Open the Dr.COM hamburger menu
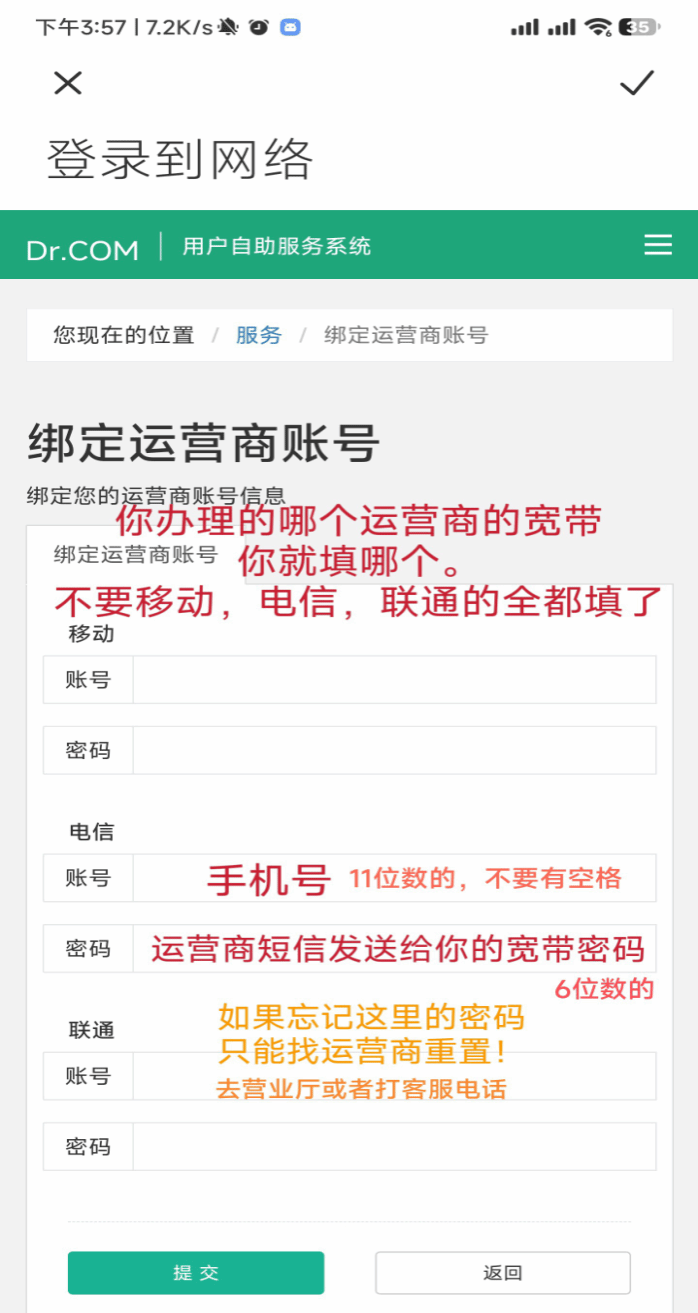 point(657,245)
